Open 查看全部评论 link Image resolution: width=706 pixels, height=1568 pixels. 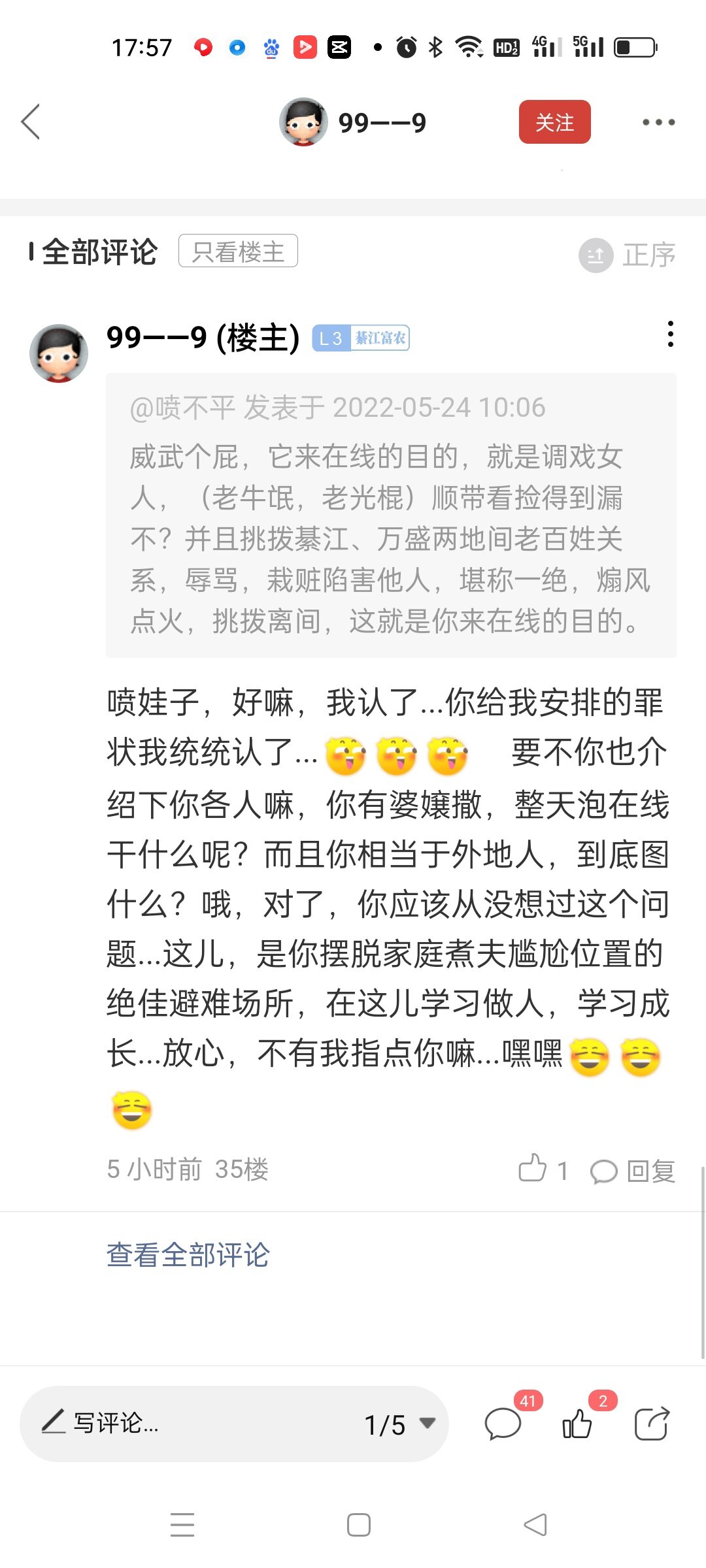coord(188,1255)
